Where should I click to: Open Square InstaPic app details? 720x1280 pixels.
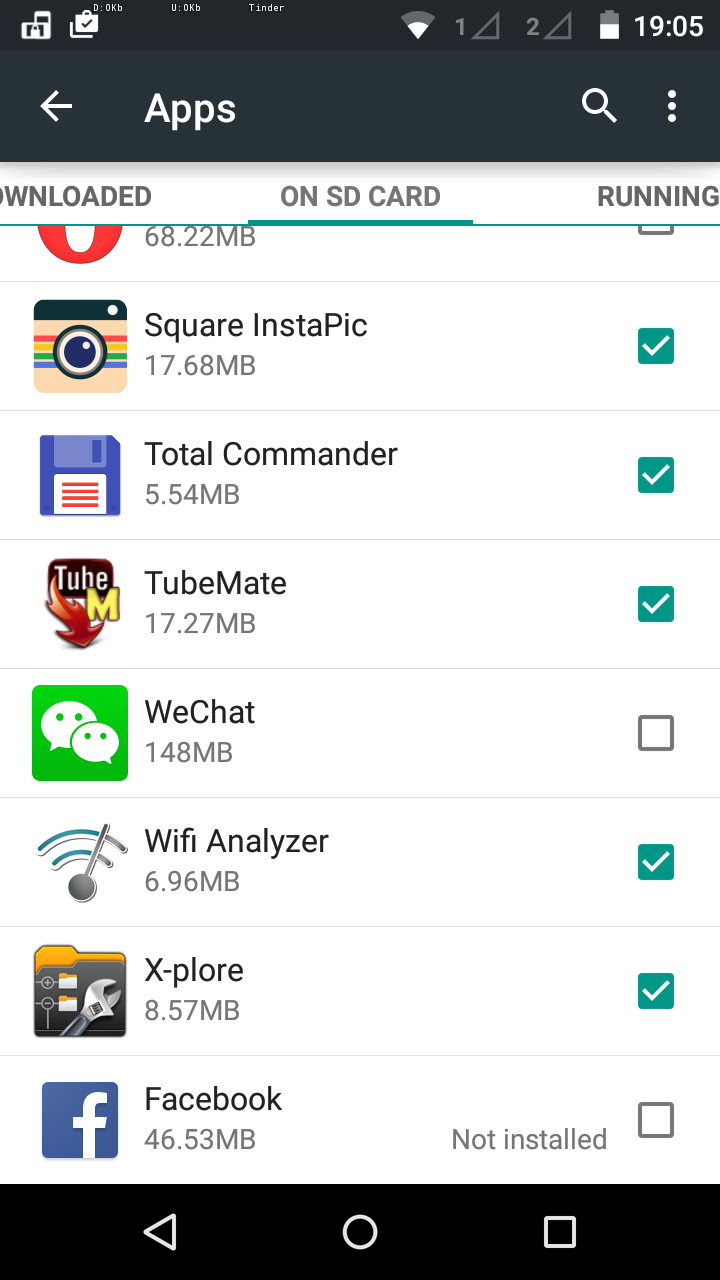coord(256,345)
